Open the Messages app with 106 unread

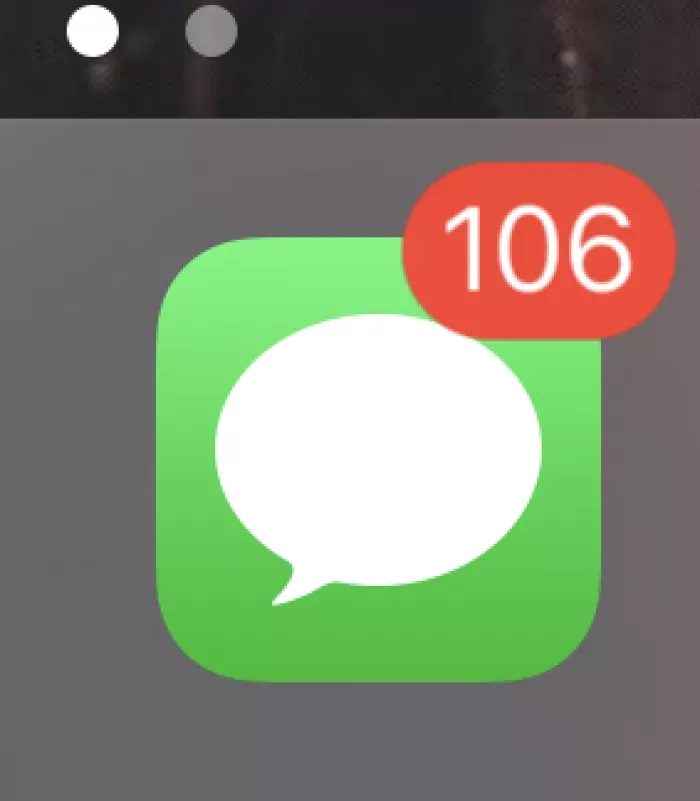(378, 460)
